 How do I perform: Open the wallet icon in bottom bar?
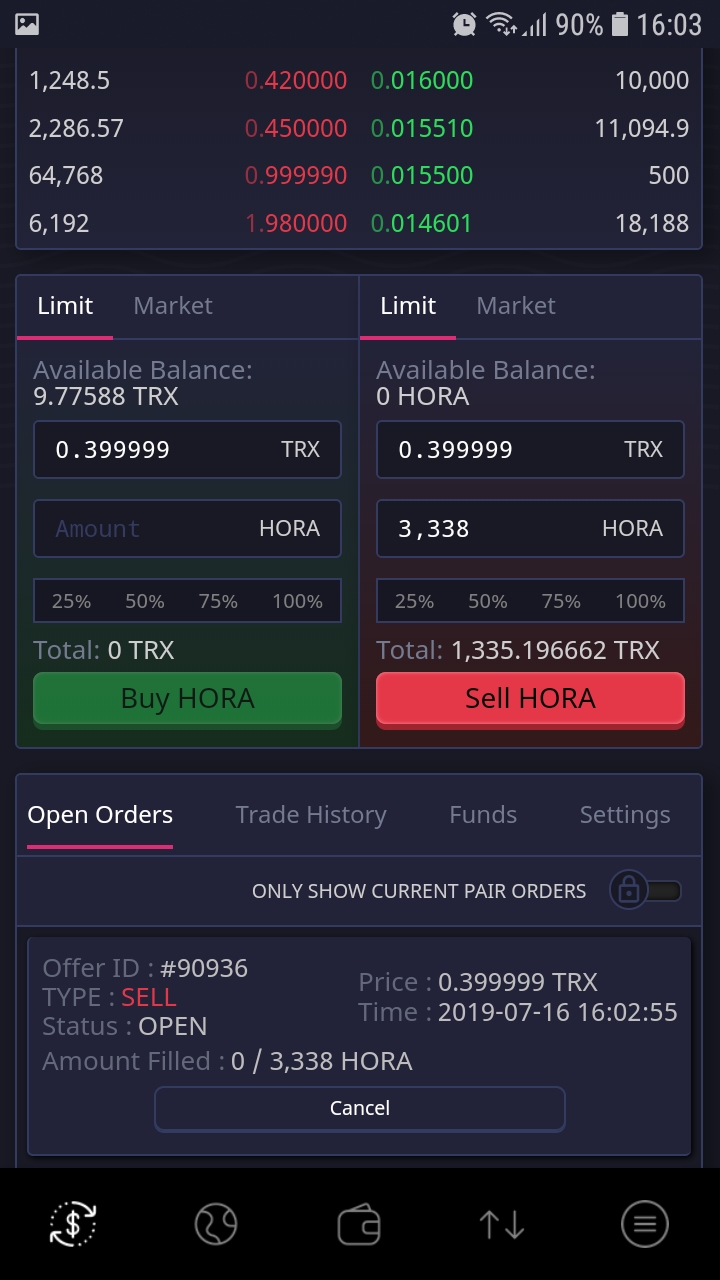[359, 1224]
